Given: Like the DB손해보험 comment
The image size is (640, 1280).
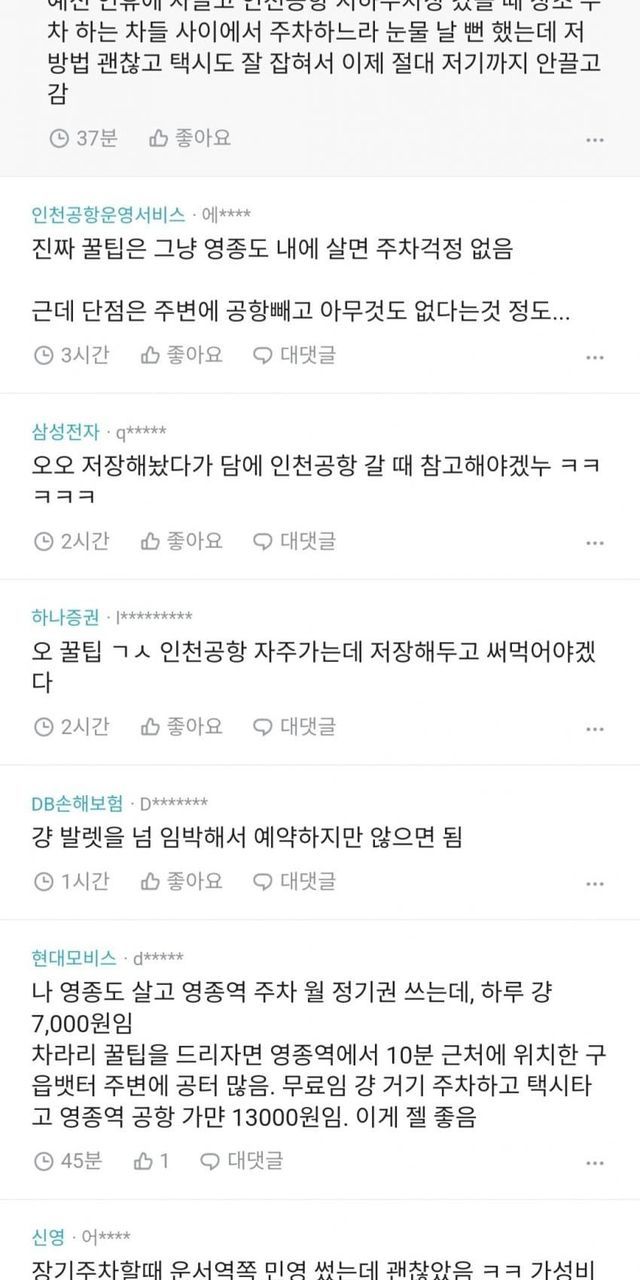Looking at the screenshot, I should click(181, 880).
